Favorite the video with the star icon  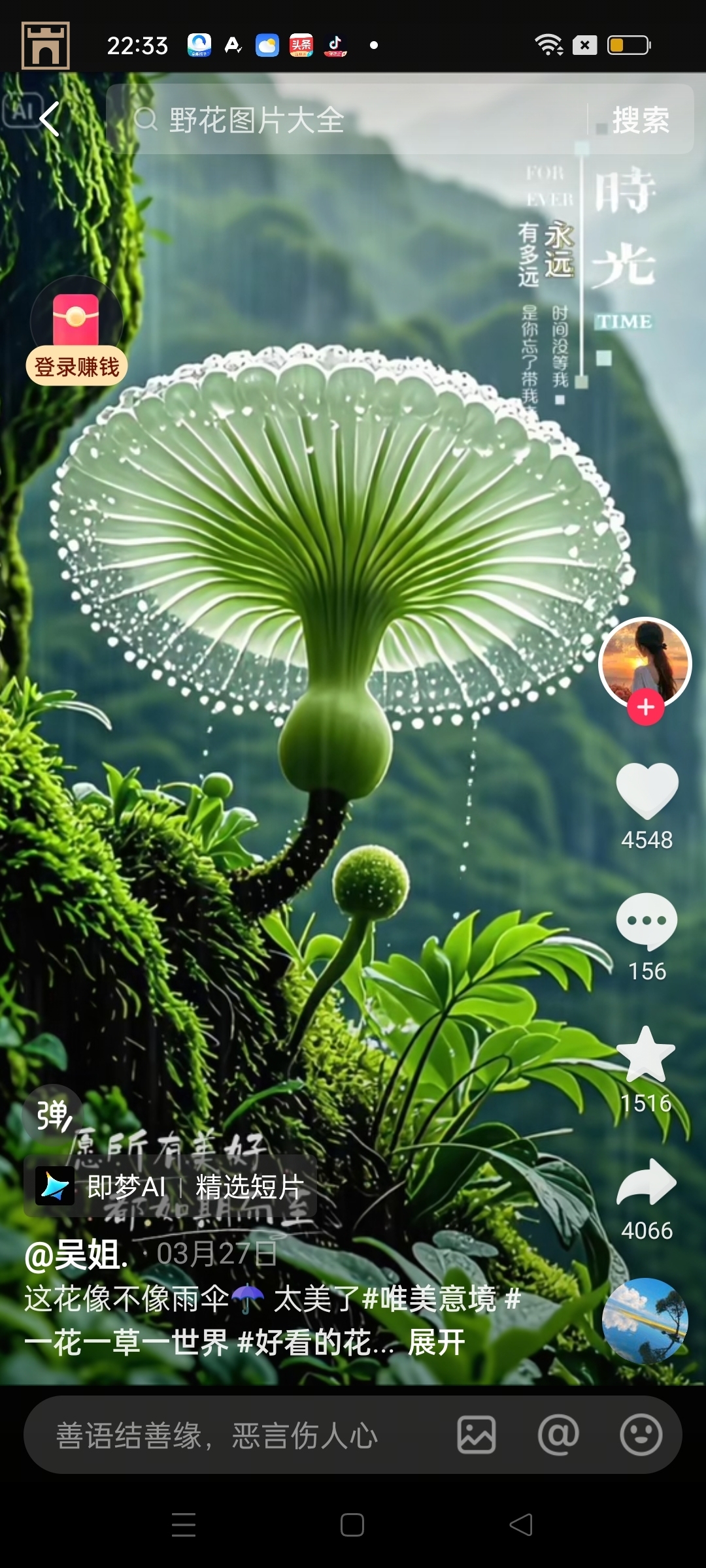point(646,1053)
